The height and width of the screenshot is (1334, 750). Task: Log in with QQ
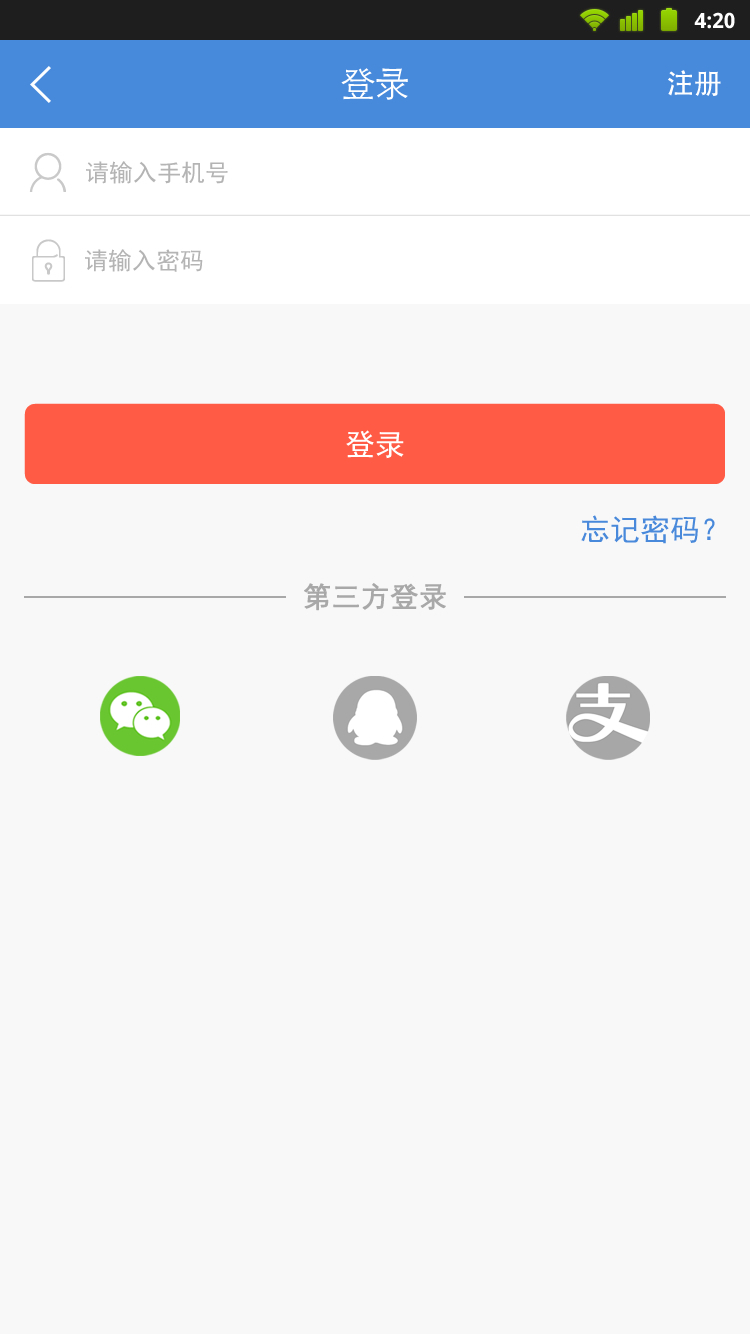coord(375,718)
